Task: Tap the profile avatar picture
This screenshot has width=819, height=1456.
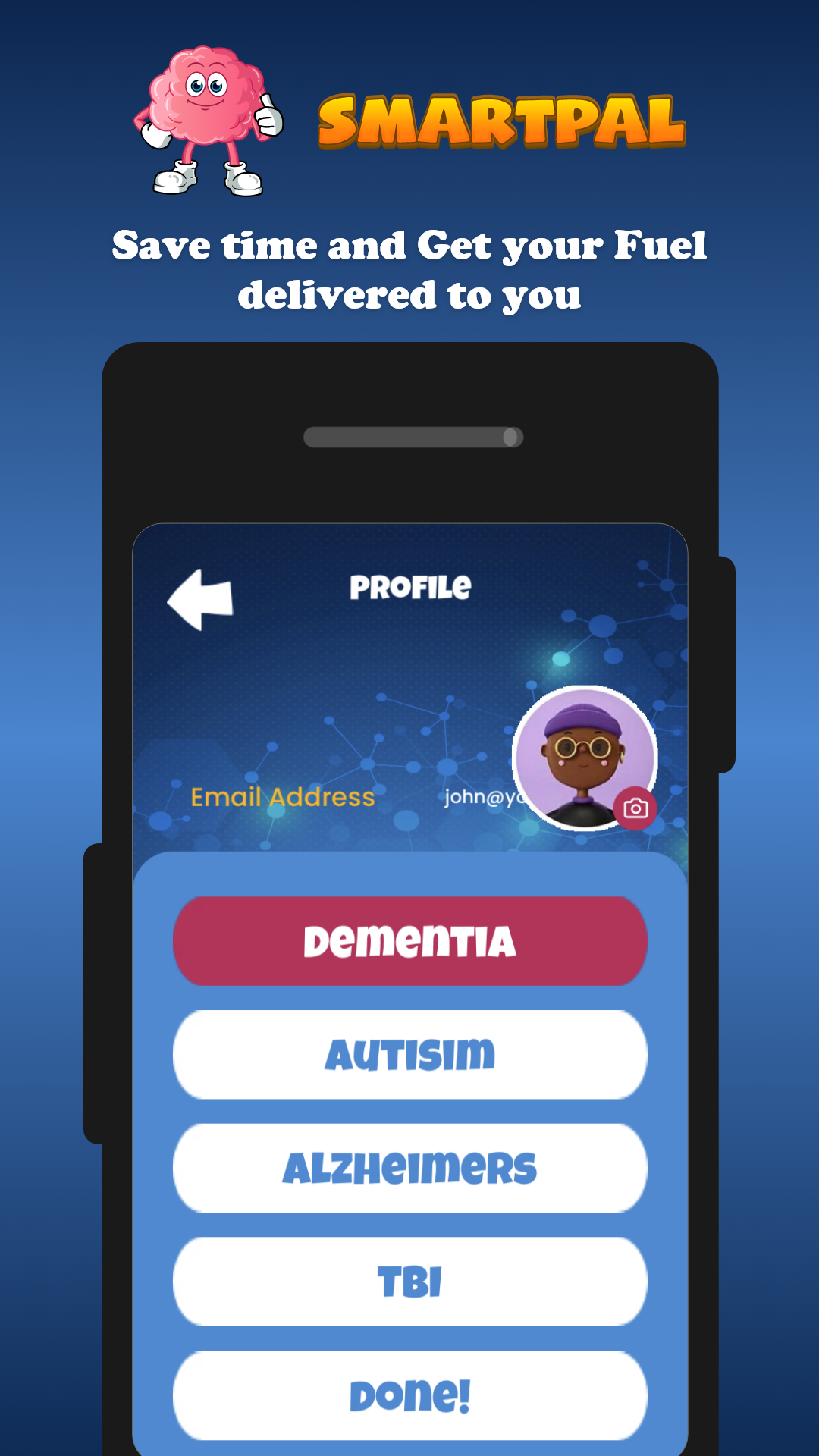Action: [x=584, y=758]
